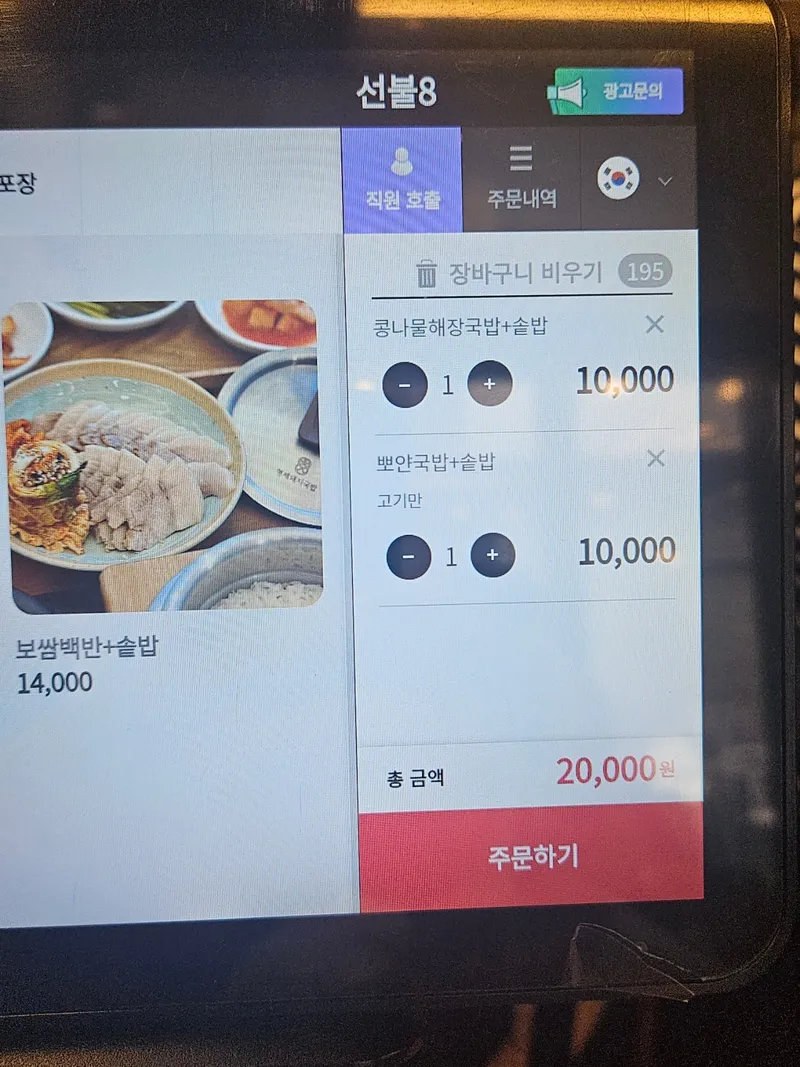Select the 보쌈백반+솥밥 menu item
This screenshot has width=800, height=1067.
tap(165, 460)
